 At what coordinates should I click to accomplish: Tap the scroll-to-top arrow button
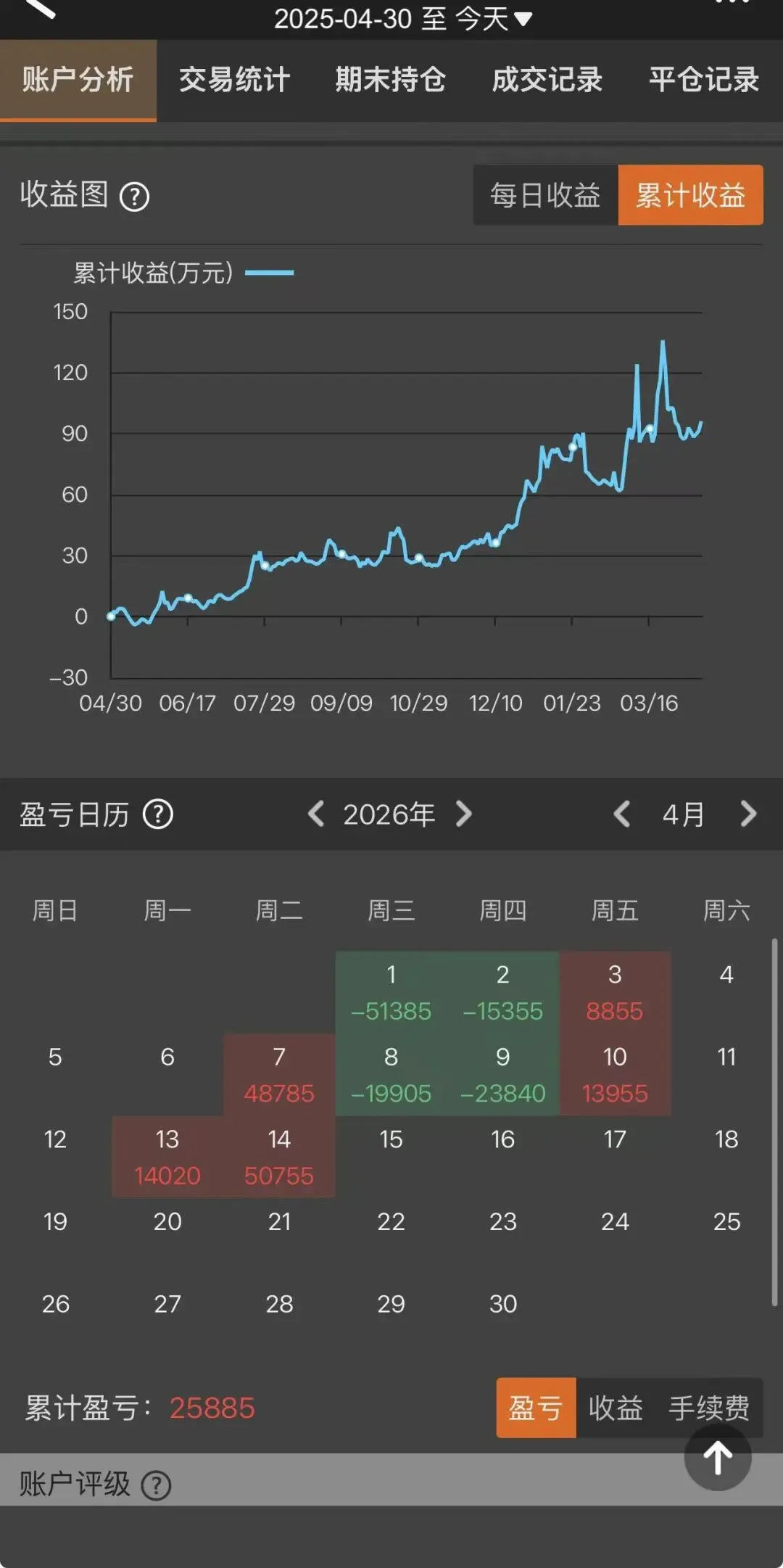pos(717,1458)
